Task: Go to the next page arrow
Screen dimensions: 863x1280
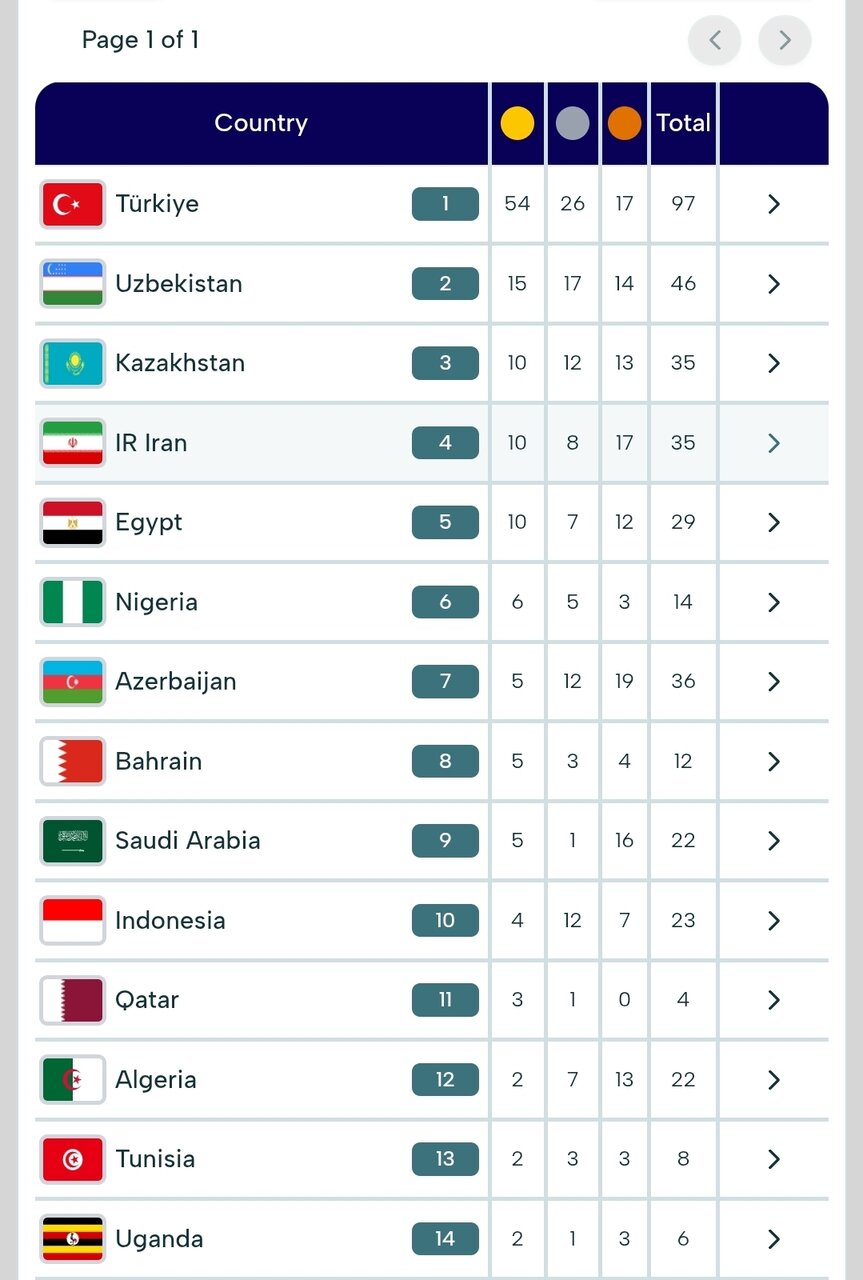Action: [x=784, y=40]
